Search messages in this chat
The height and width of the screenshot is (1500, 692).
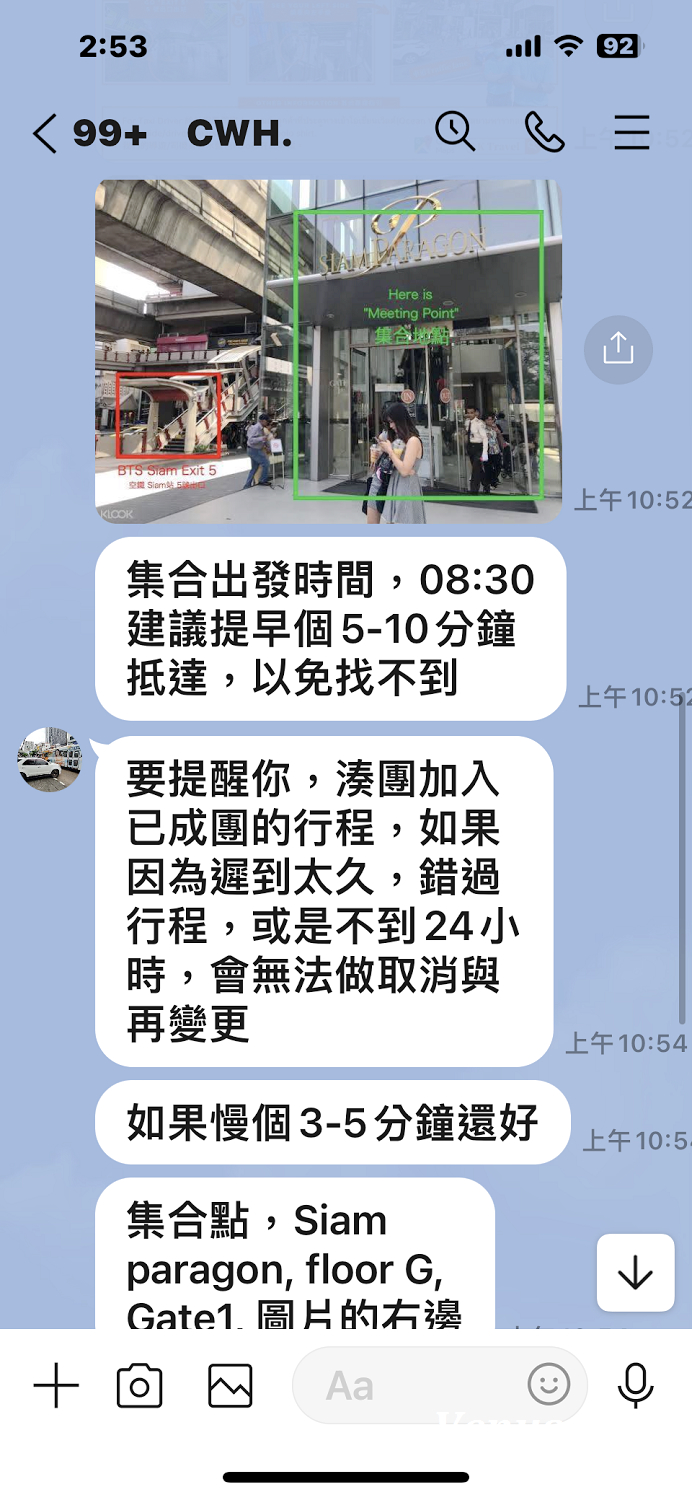coord(455,132)
